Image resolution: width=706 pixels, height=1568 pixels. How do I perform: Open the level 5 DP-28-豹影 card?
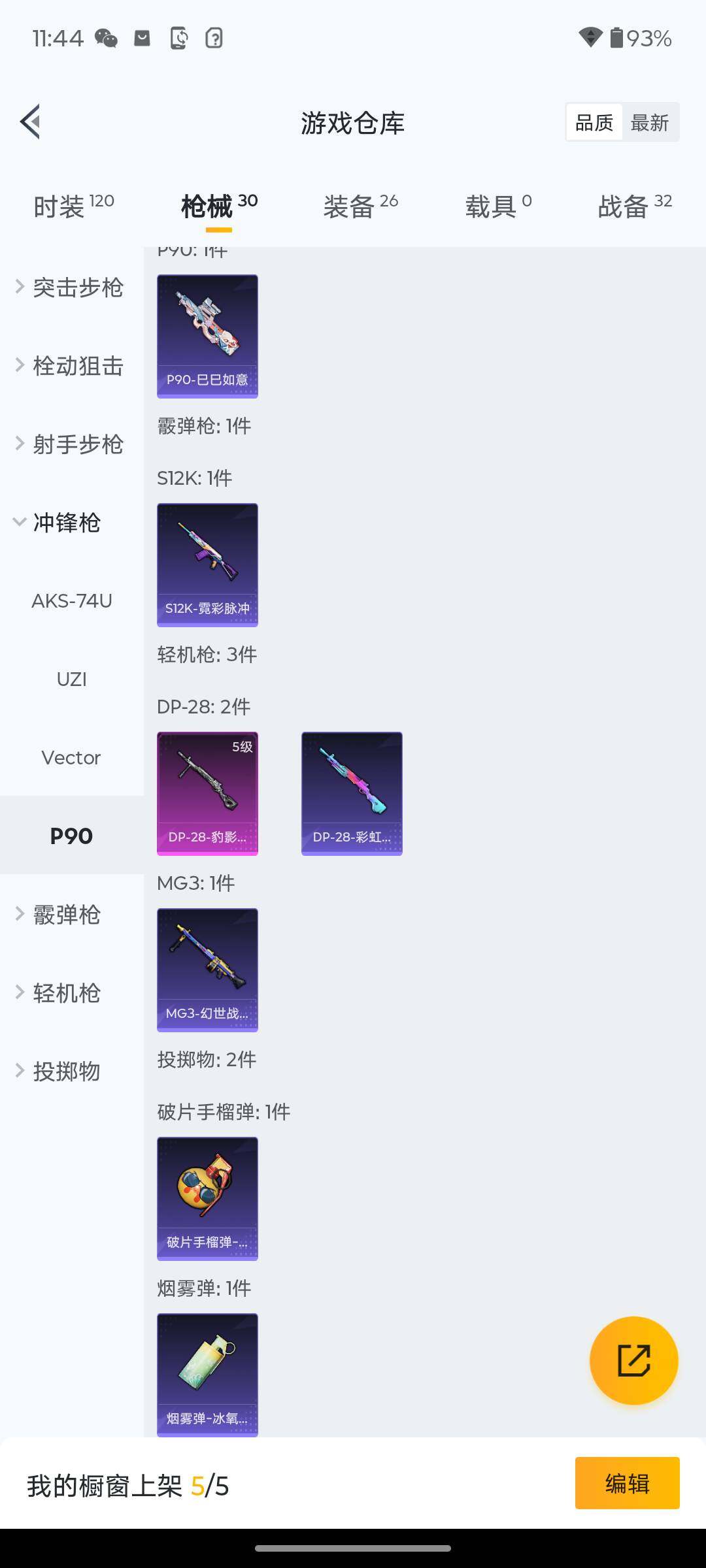point(207,793)
